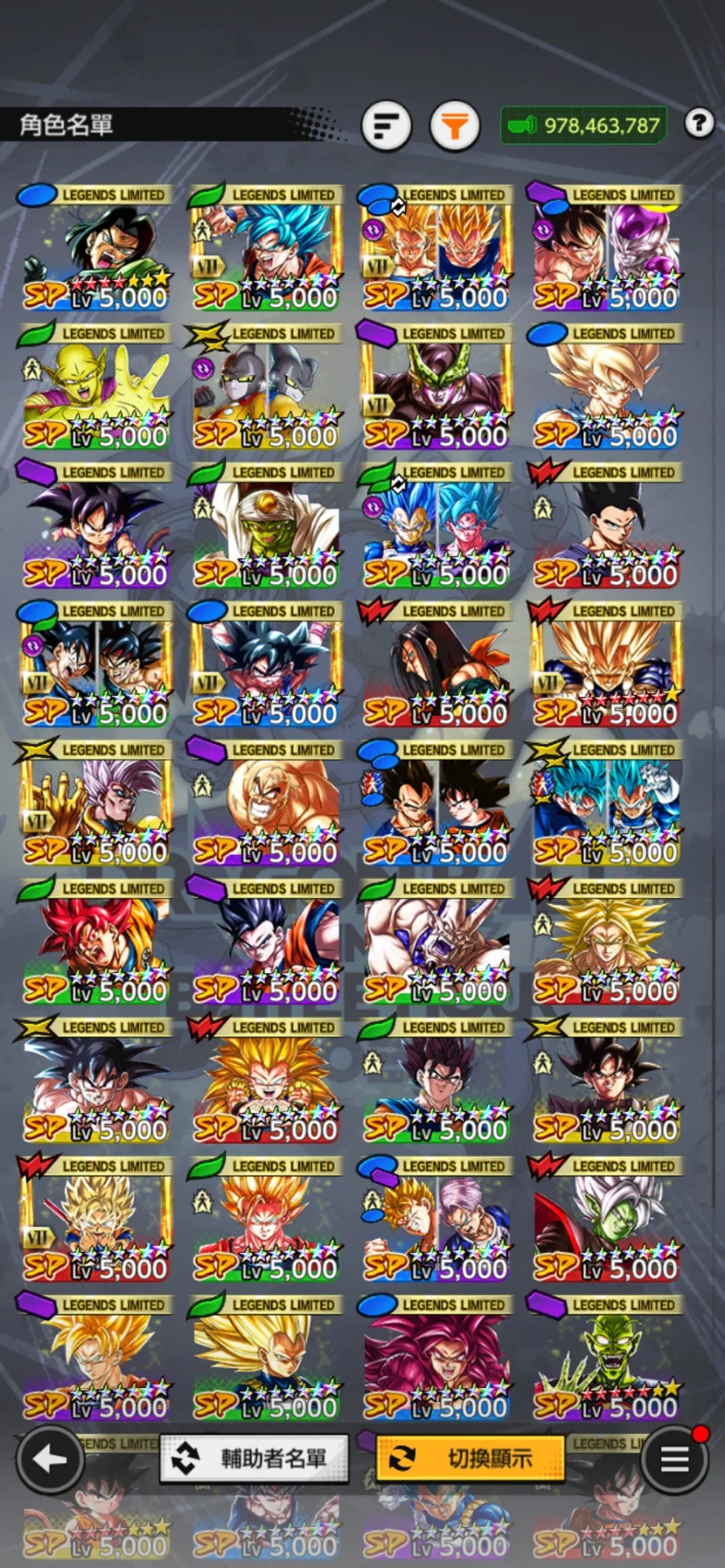725x1568 pixels.
Task: Open the 輔助者名單 supporter list
Action: click(254, 1458)
